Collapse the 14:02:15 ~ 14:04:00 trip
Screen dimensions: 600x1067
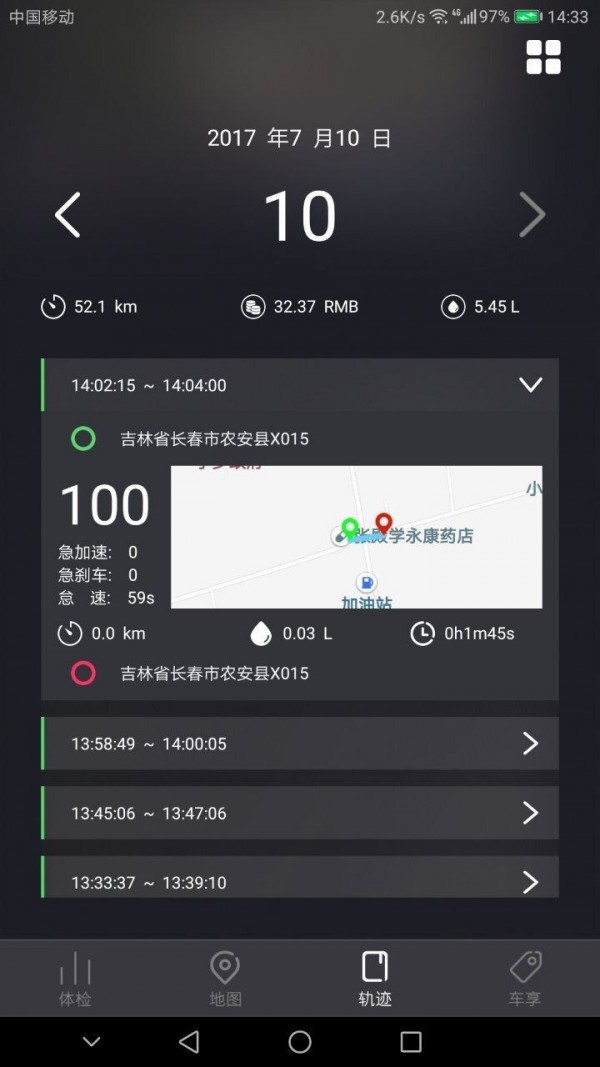(530, 385)
